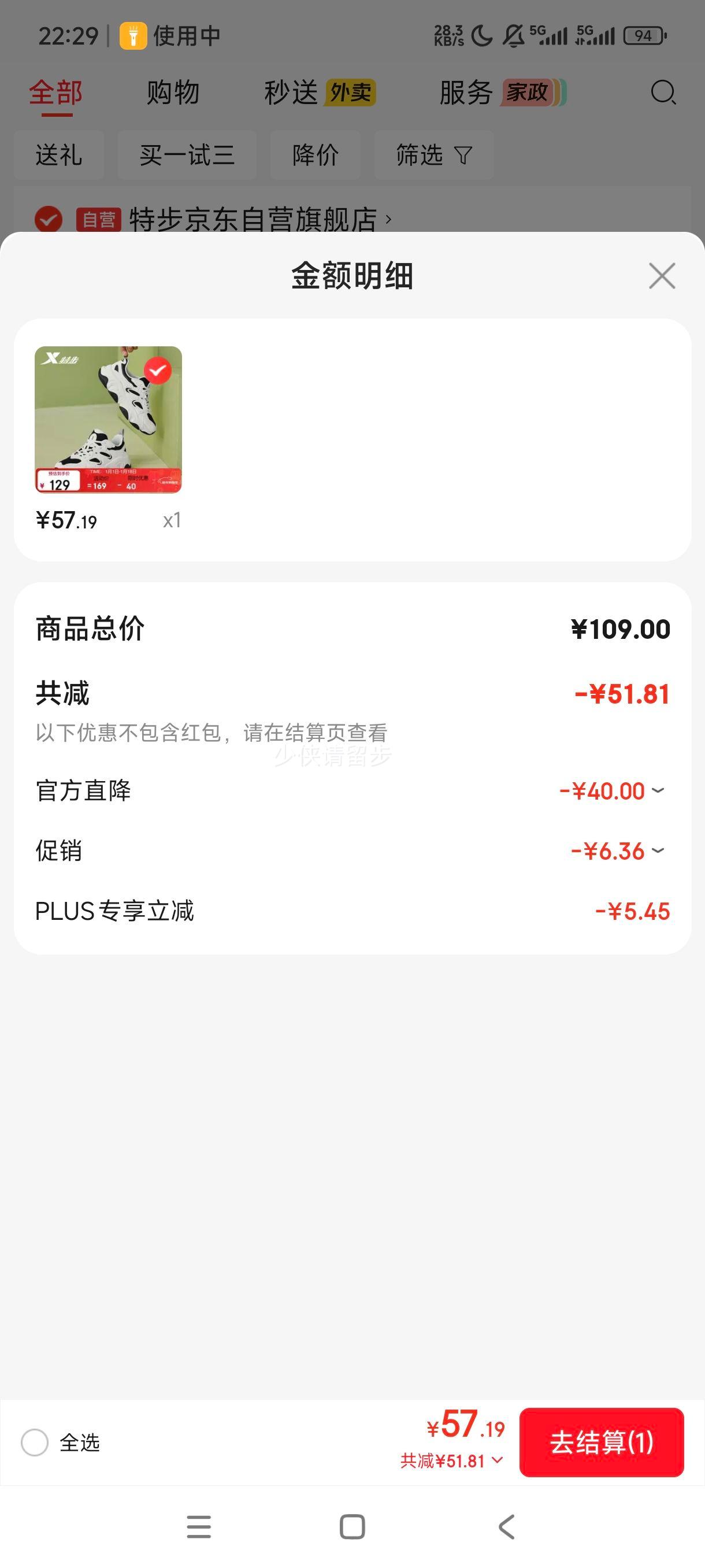Close the 金额明细 panel
Image resolution: width=705 pixels, height=1568 pixels.
click(662, 276)
